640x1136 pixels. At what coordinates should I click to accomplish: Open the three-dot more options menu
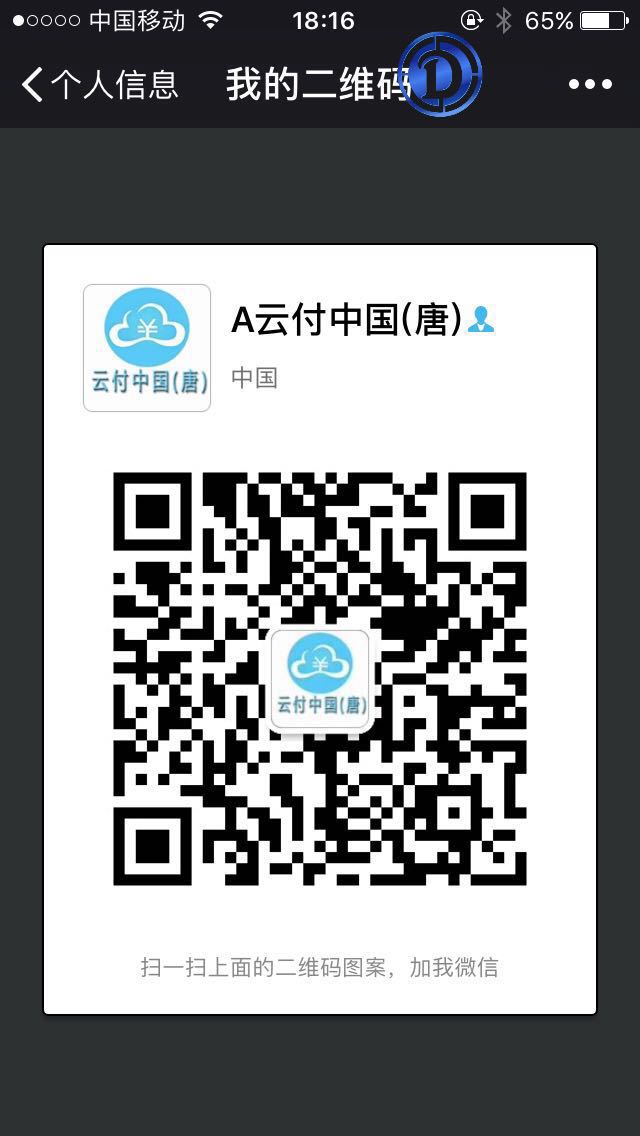(x=590, y=85)
